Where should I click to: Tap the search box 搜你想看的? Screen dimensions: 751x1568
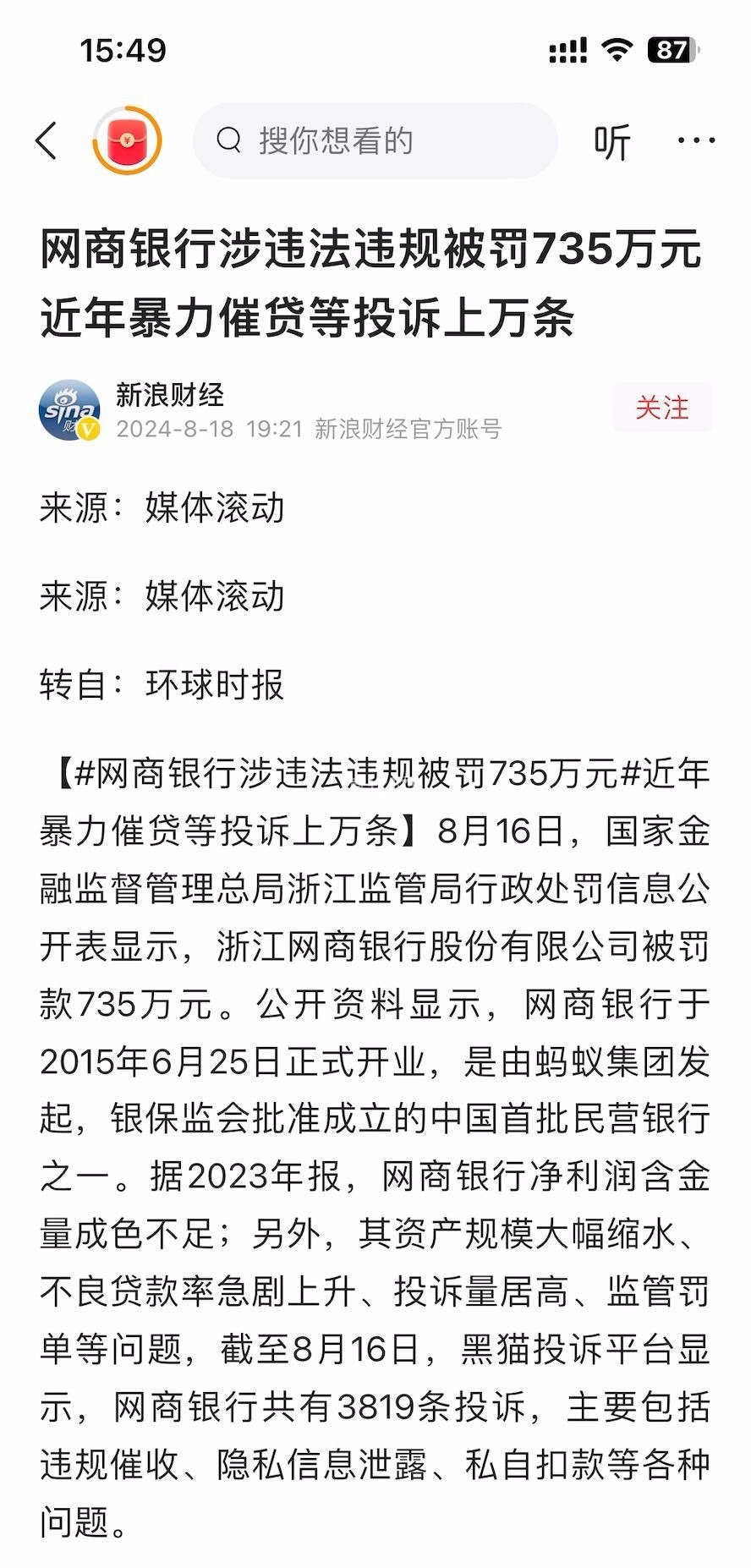[375, 140]
